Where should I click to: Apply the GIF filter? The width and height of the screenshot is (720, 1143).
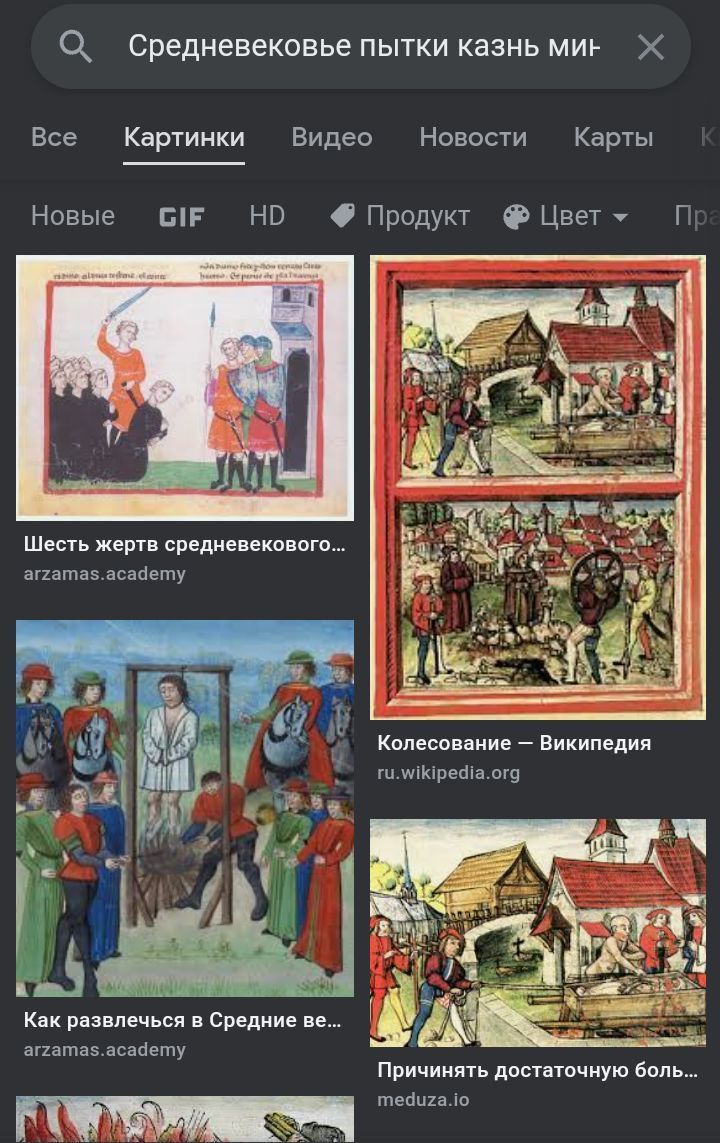point(182,216)
